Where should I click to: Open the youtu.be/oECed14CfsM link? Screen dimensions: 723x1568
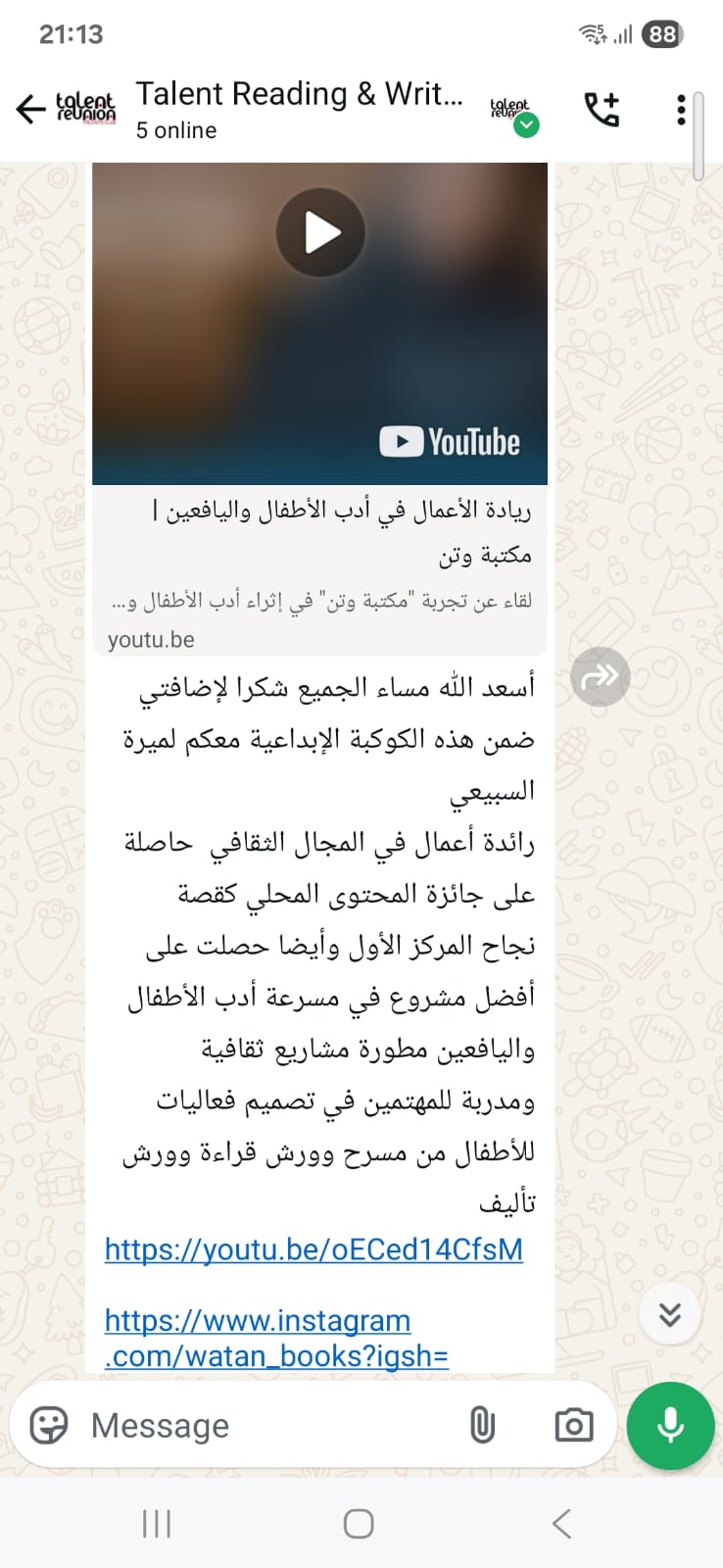pos(313,1249)
